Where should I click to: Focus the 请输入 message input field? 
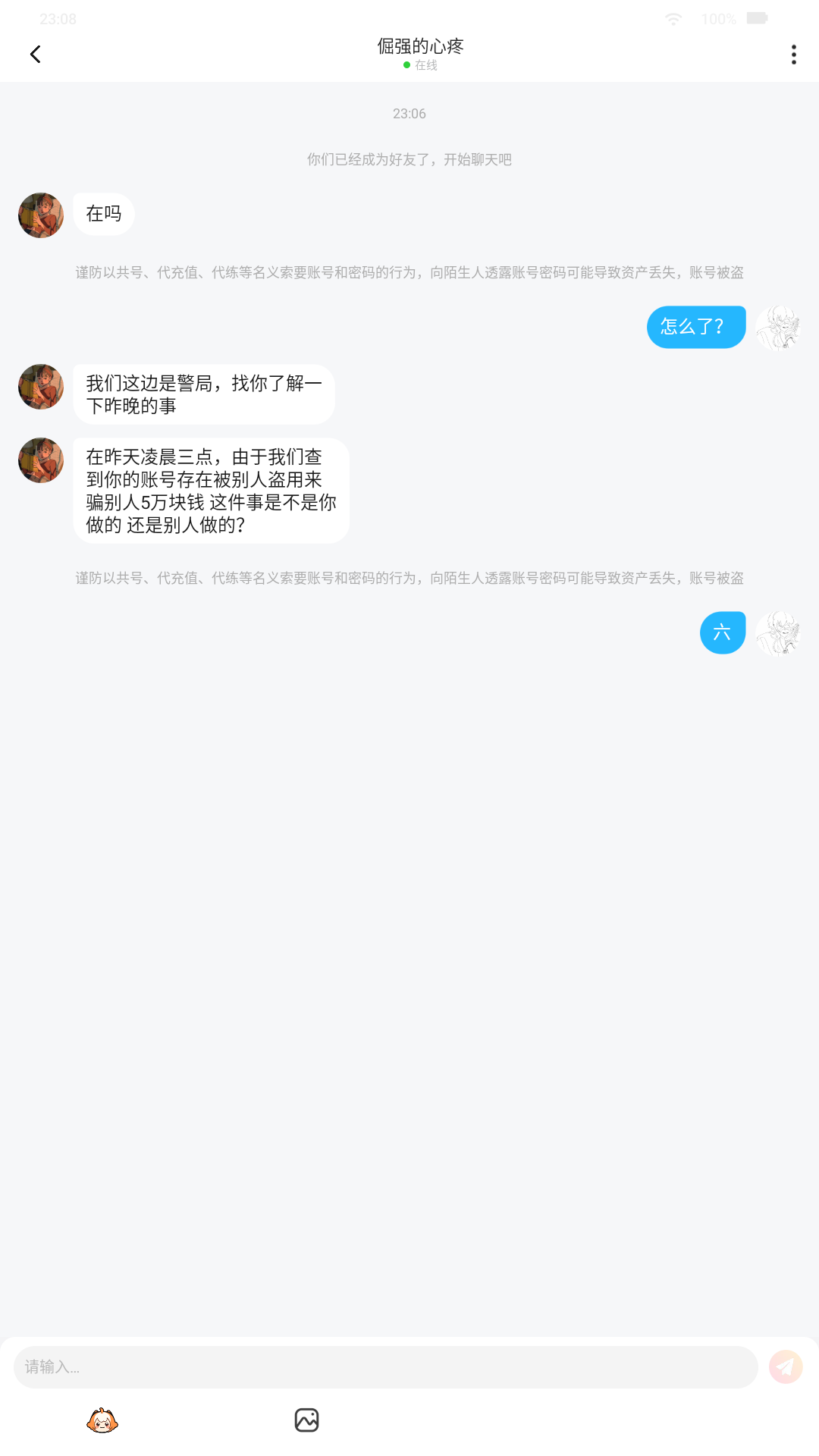click(385, 1367)
